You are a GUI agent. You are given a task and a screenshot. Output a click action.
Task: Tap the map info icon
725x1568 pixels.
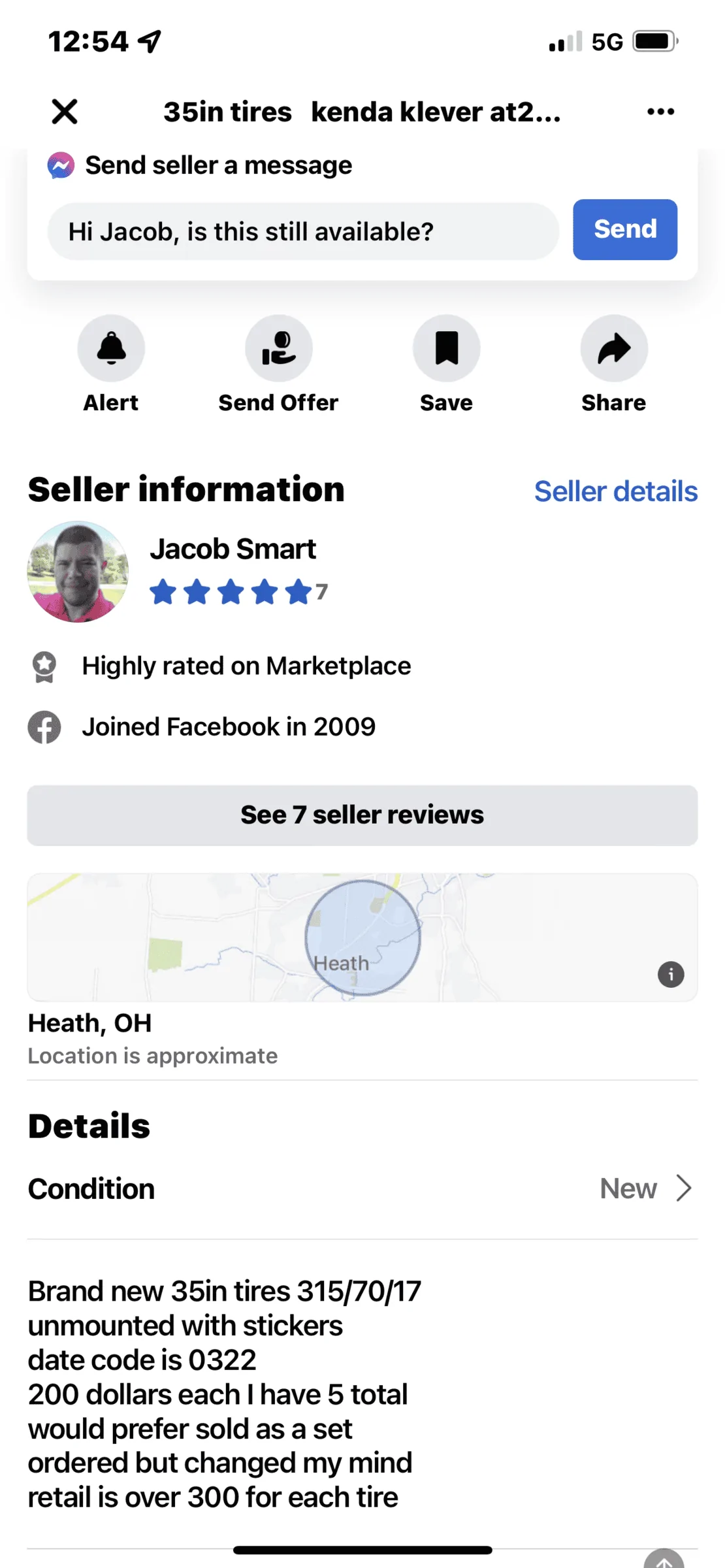coord(671,974)
